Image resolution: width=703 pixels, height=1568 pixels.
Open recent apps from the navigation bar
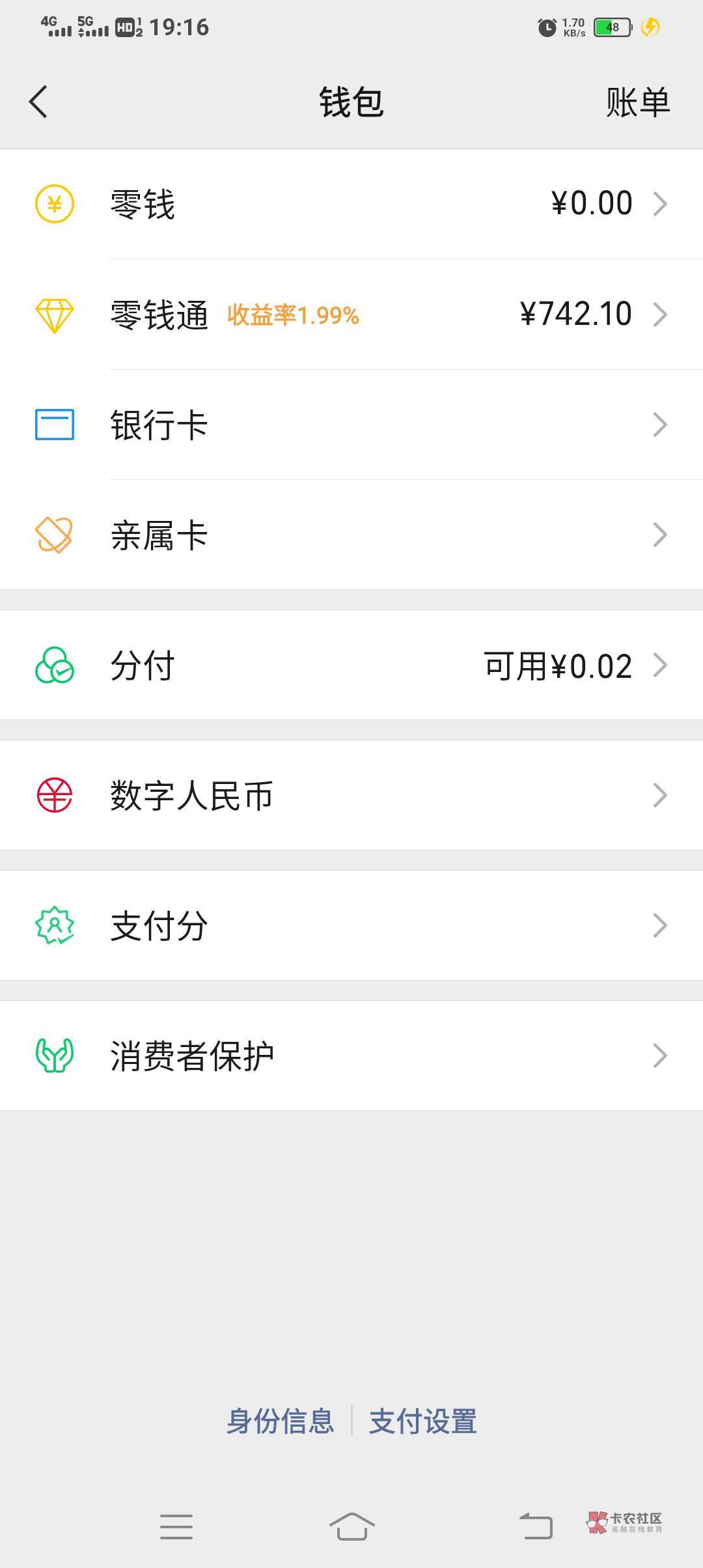(x=176, y=1526)
